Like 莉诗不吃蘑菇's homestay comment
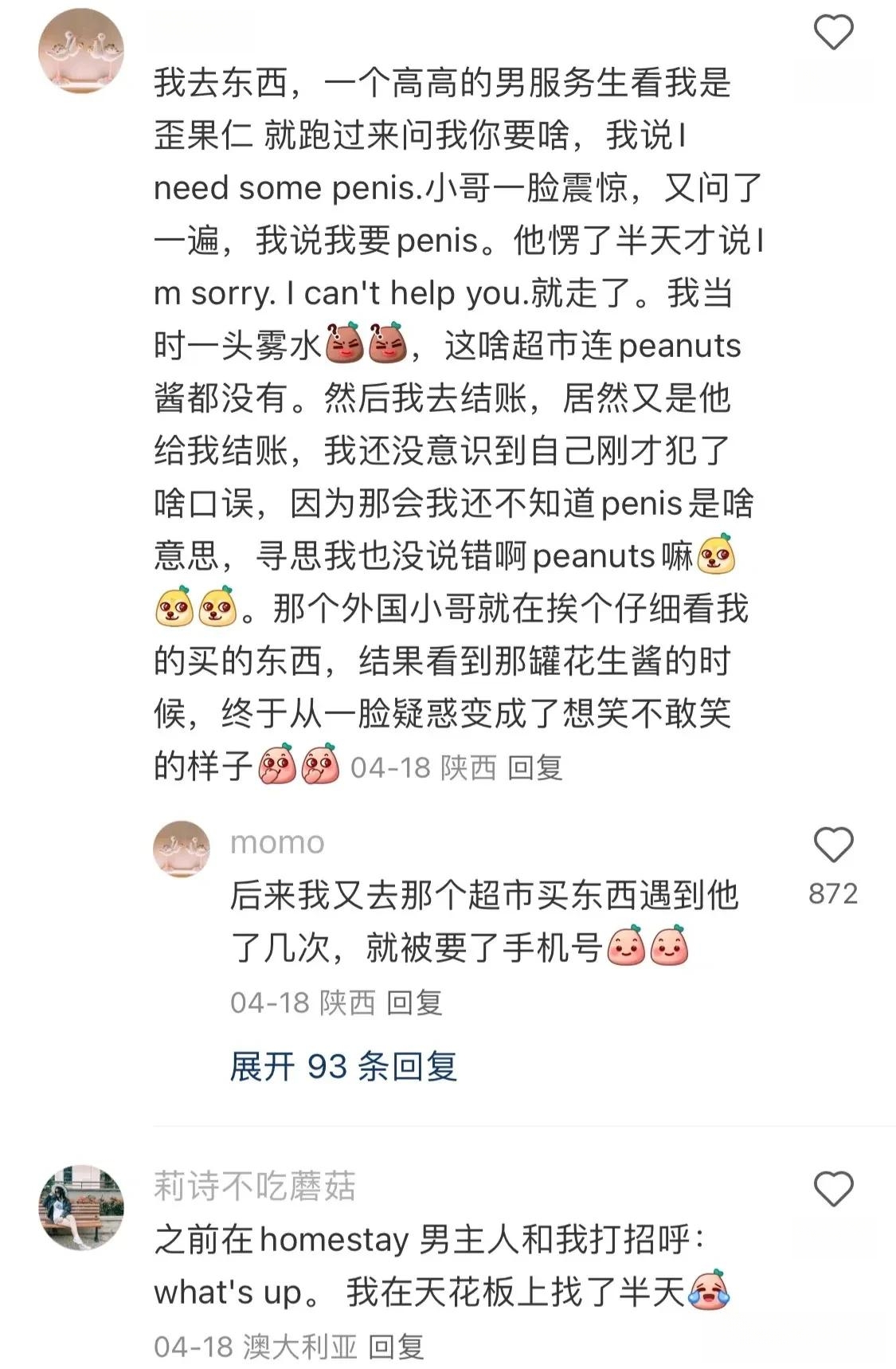 coord(833,1189)
